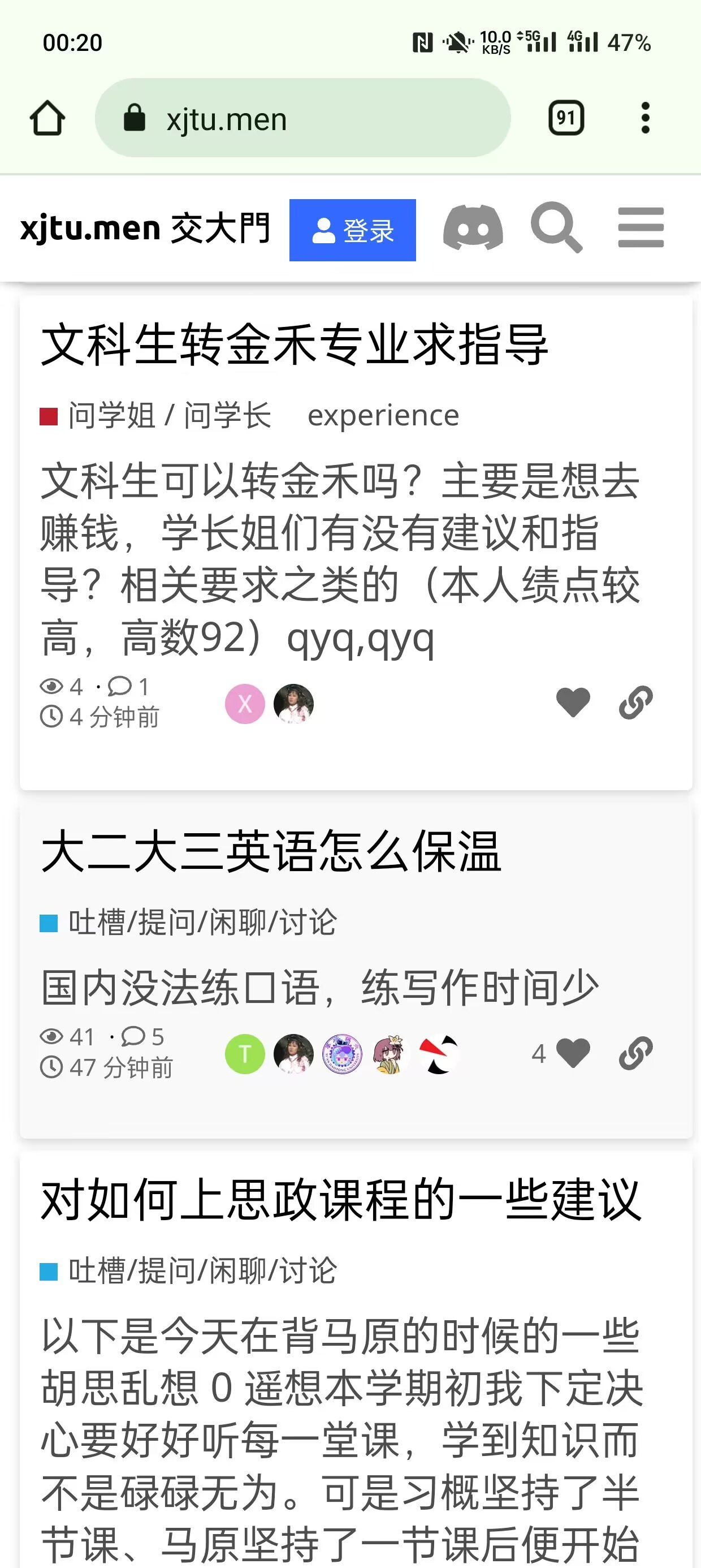Go to xjtu.men 交大門 homepage
701x1568 pixels.
(x=145, y=229)
